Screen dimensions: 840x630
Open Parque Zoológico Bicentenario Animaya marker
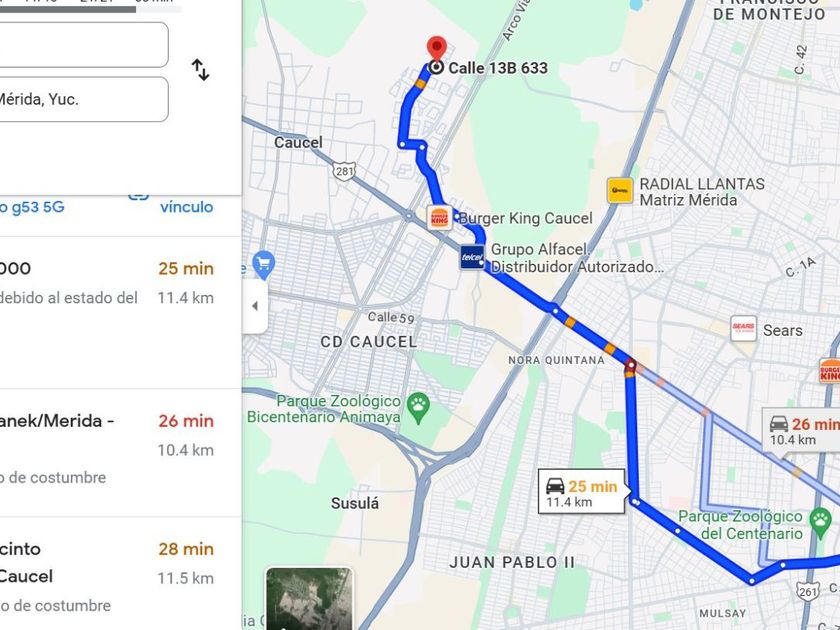(418, 406)
